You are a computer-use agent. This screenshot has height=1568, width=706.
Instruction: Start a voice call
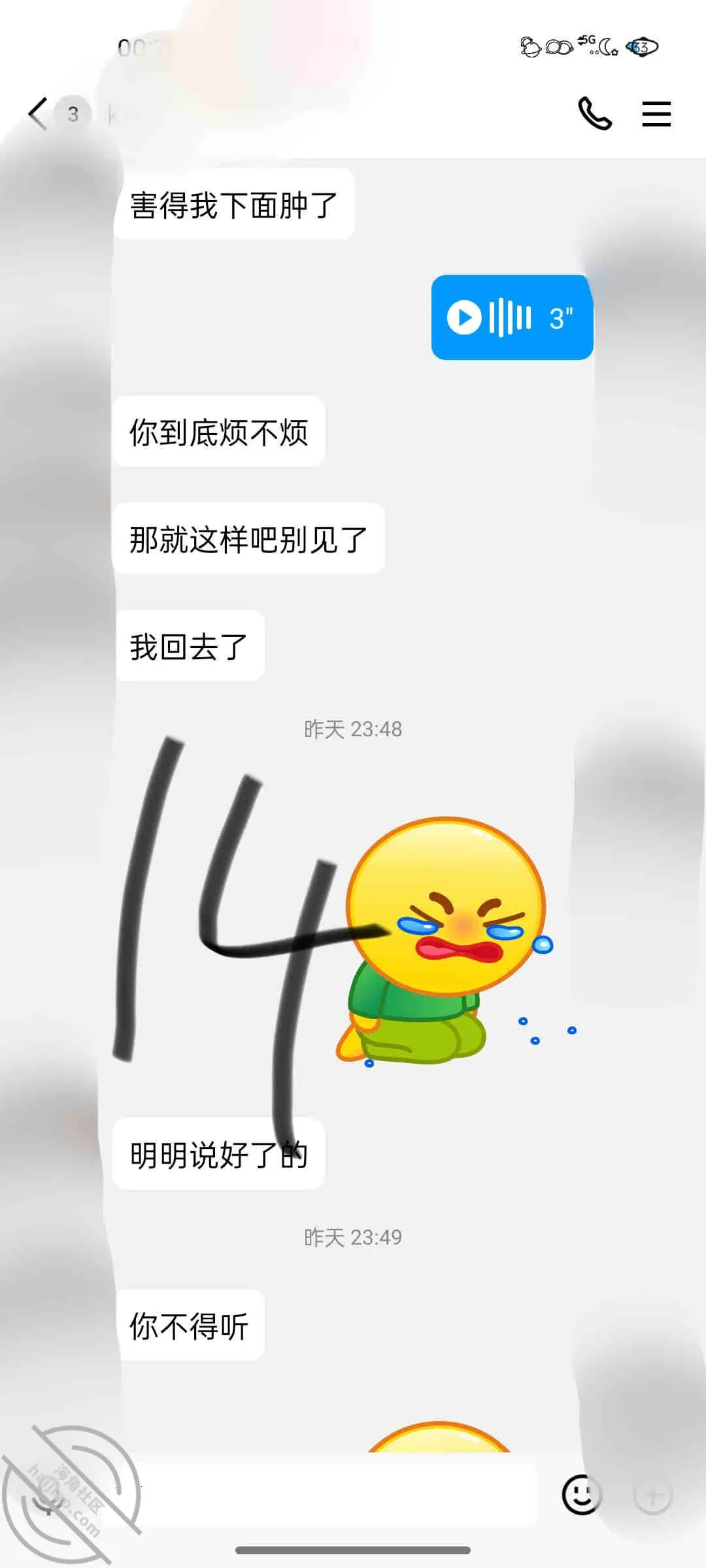click(595, 114)
